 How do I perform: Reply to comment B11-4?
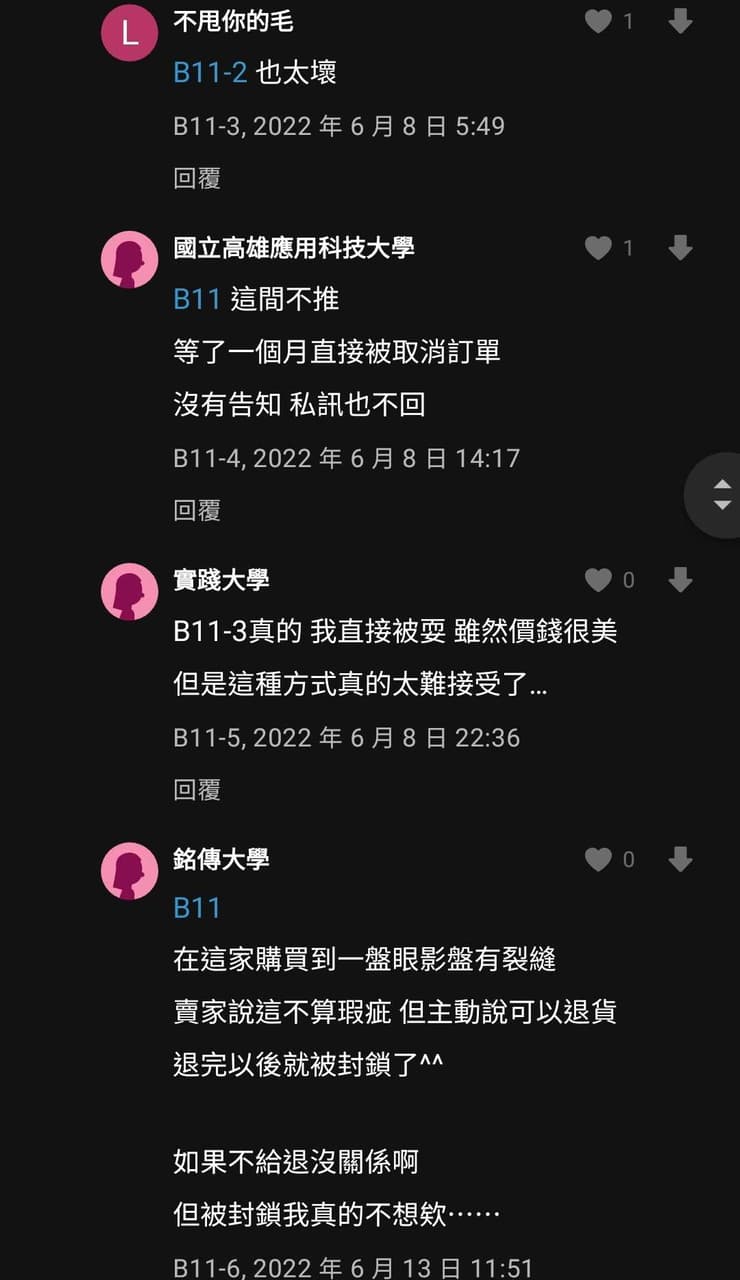coord(196,510)
